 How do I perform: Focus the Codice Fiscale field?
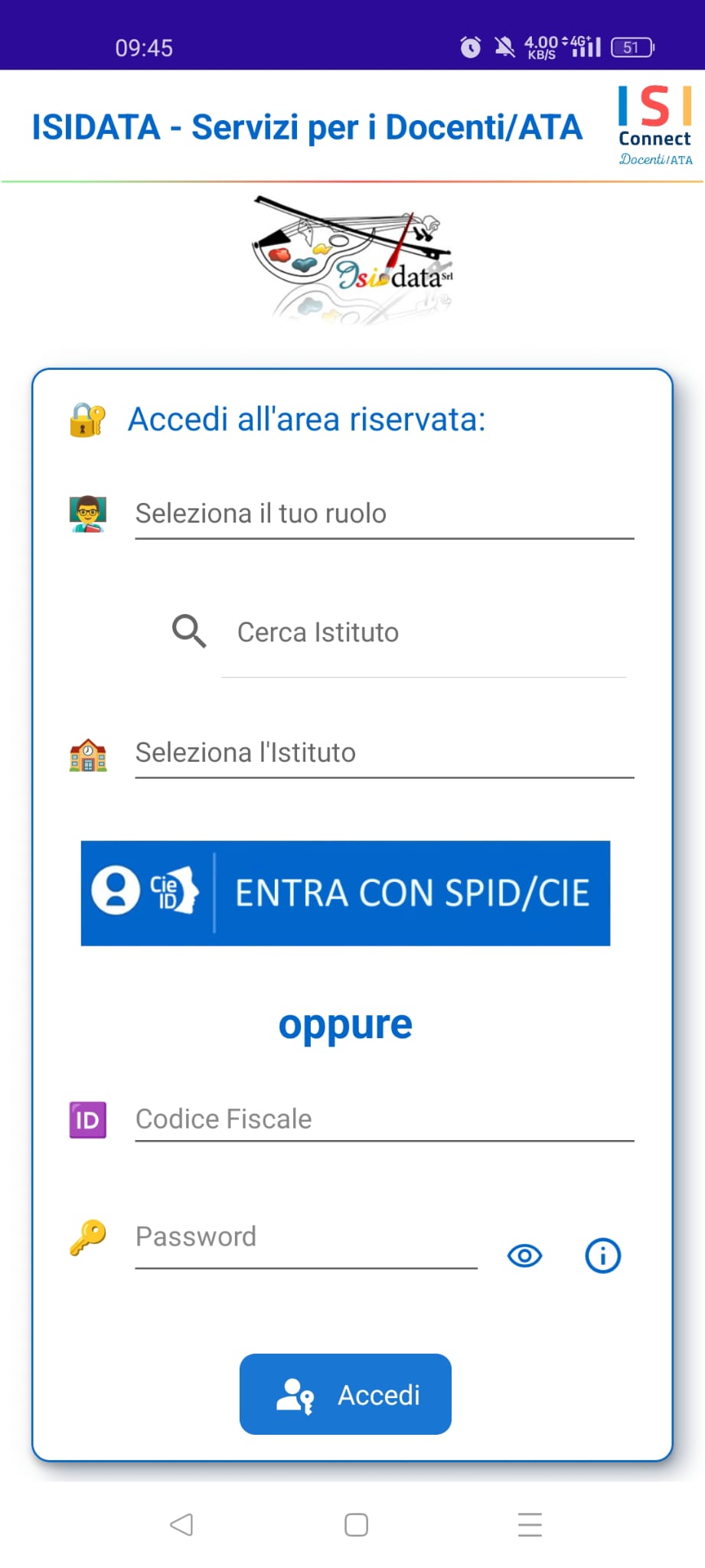(x=384, y=1119)
